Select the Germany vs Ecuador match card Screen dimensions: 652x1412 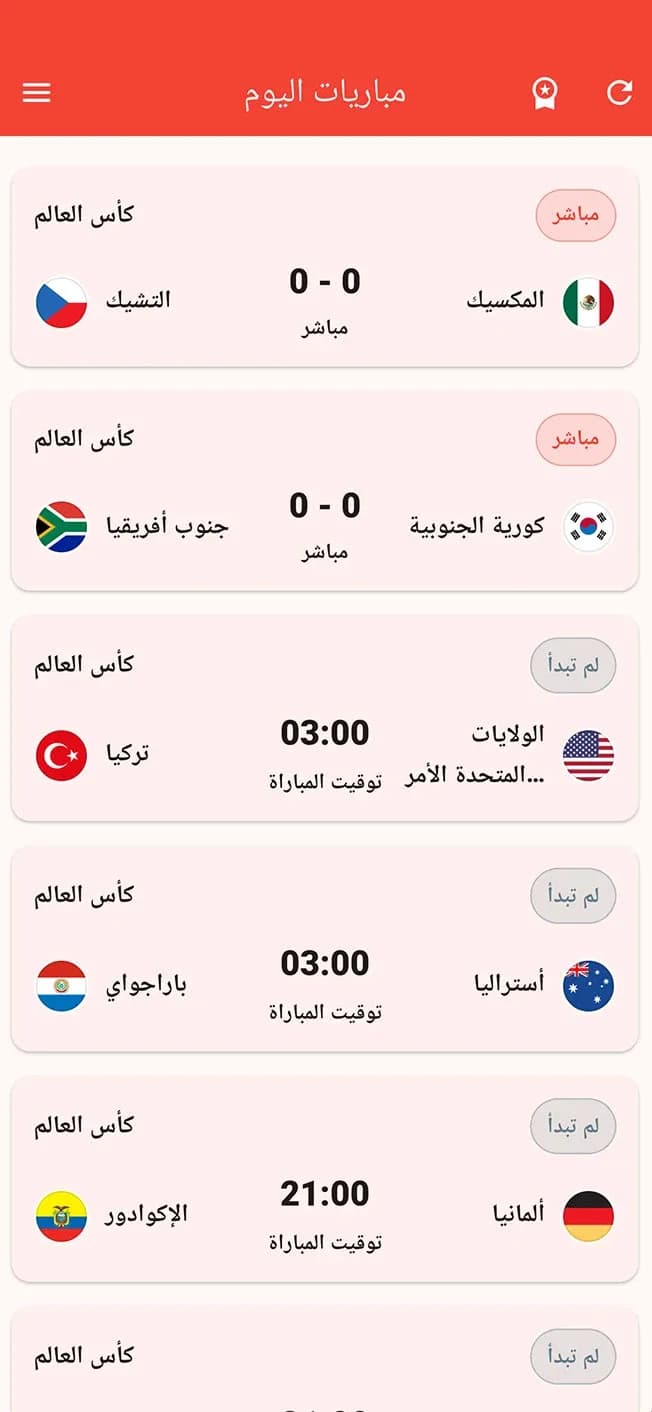(x=325, y=1179)
